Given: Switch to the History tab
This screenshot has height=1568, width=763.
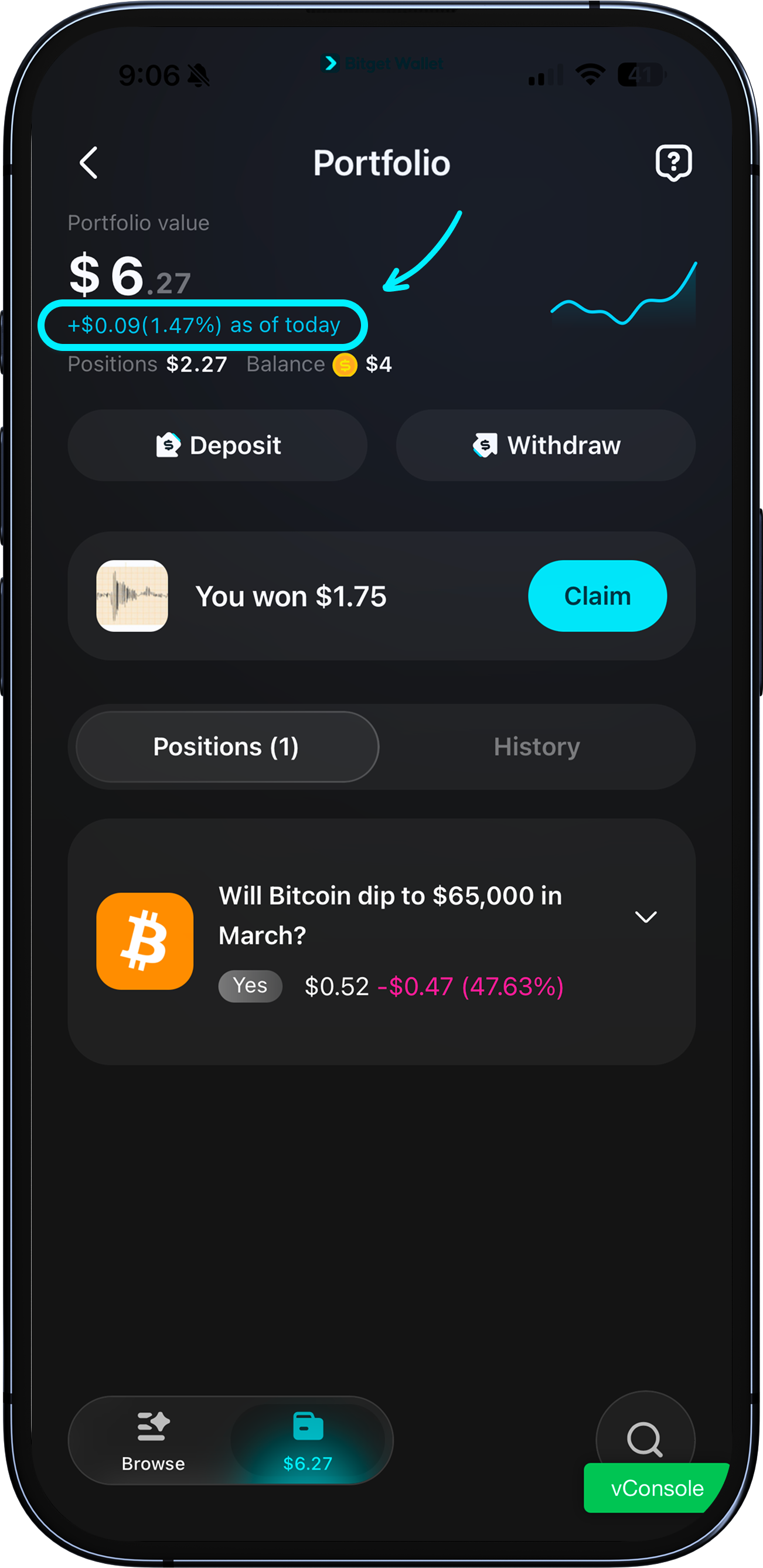Looking at the screenshot, I should 536,746.
